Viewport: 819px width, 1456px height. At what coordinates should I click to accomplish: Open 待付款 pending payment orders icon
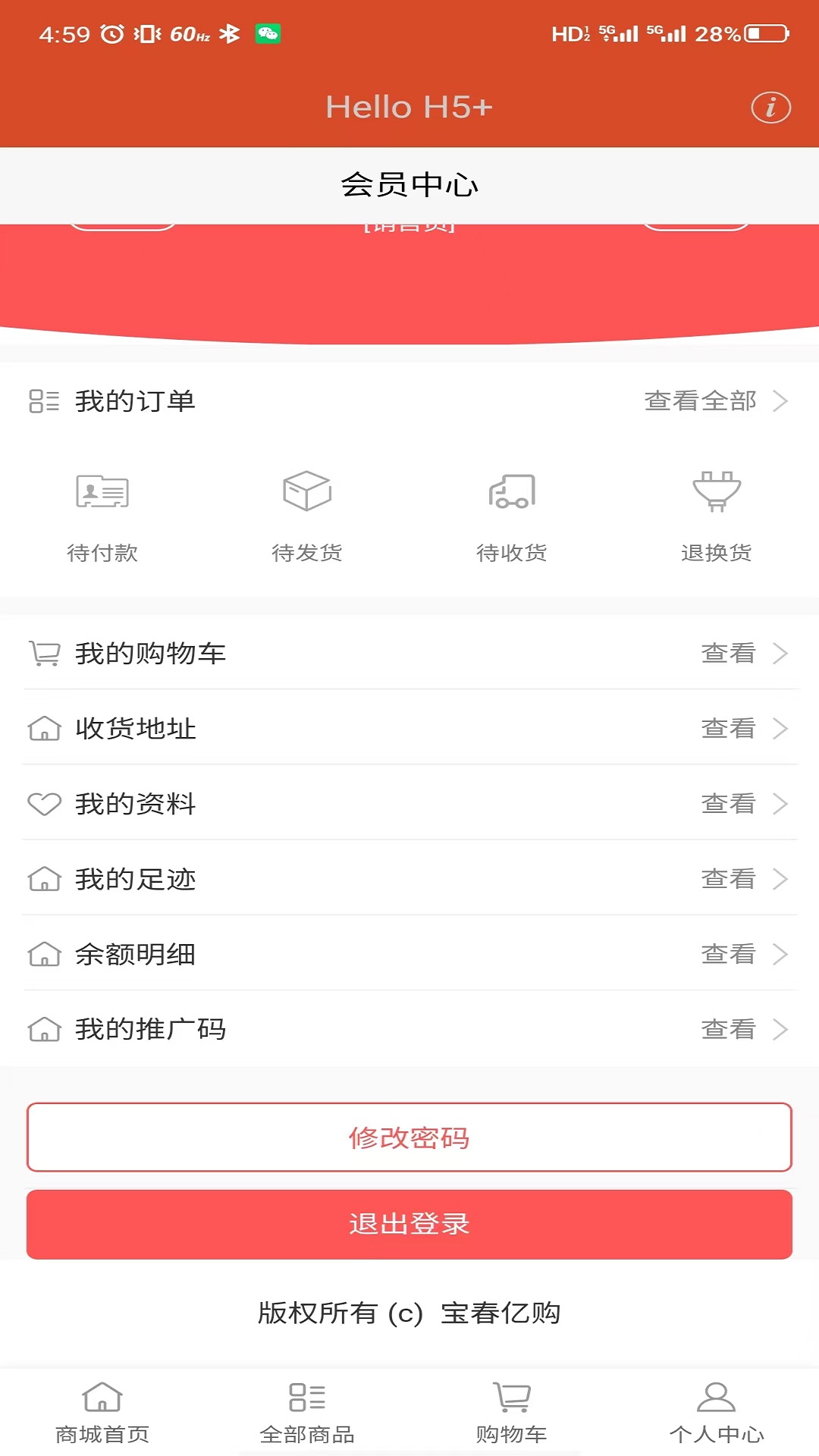pos(102,493)
